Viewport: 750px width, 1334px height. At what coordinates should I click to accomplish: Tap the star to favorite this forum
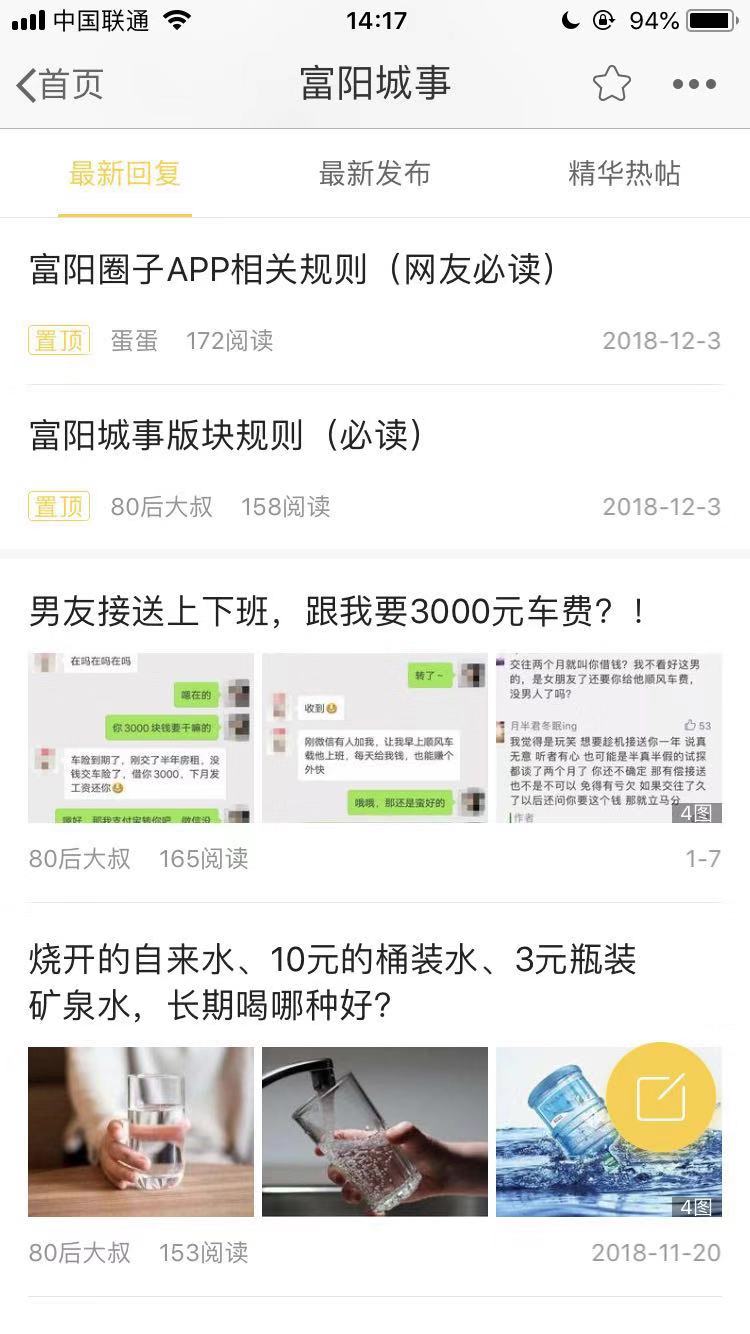pyautogui.click(x=611, y=85)
